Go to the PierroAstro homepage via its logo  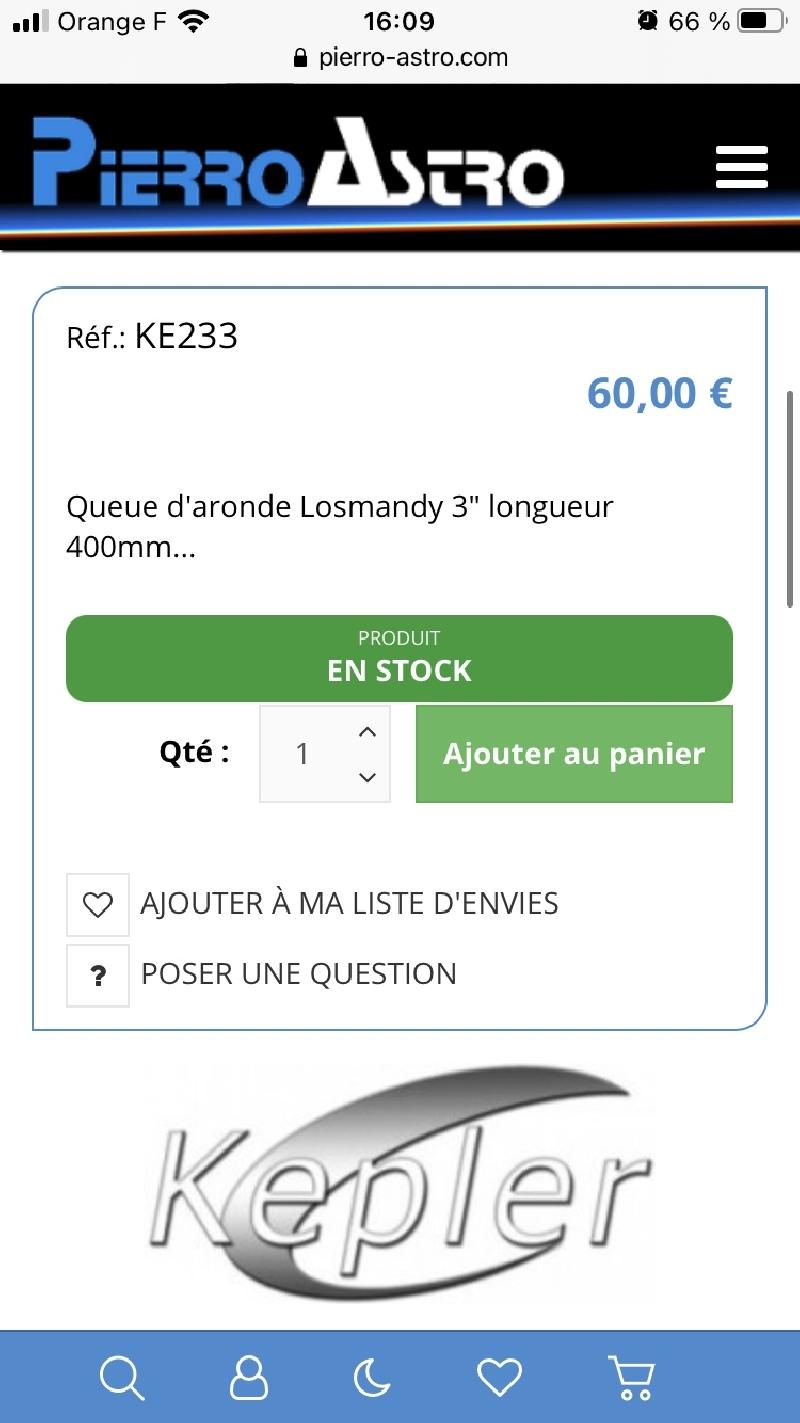pos(298,165)
